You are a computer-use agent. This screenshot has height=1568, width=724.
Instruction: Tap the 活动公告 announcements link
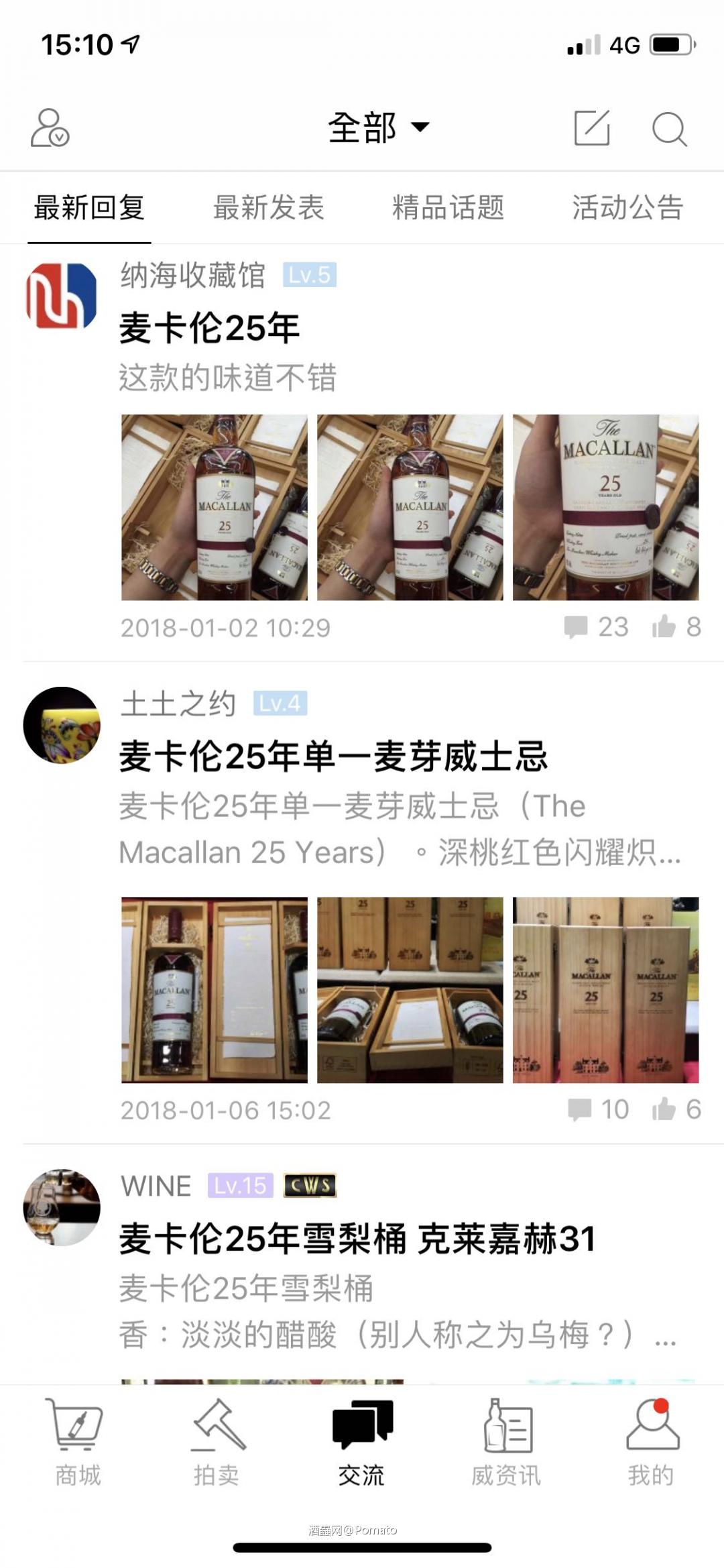[627, 208]
